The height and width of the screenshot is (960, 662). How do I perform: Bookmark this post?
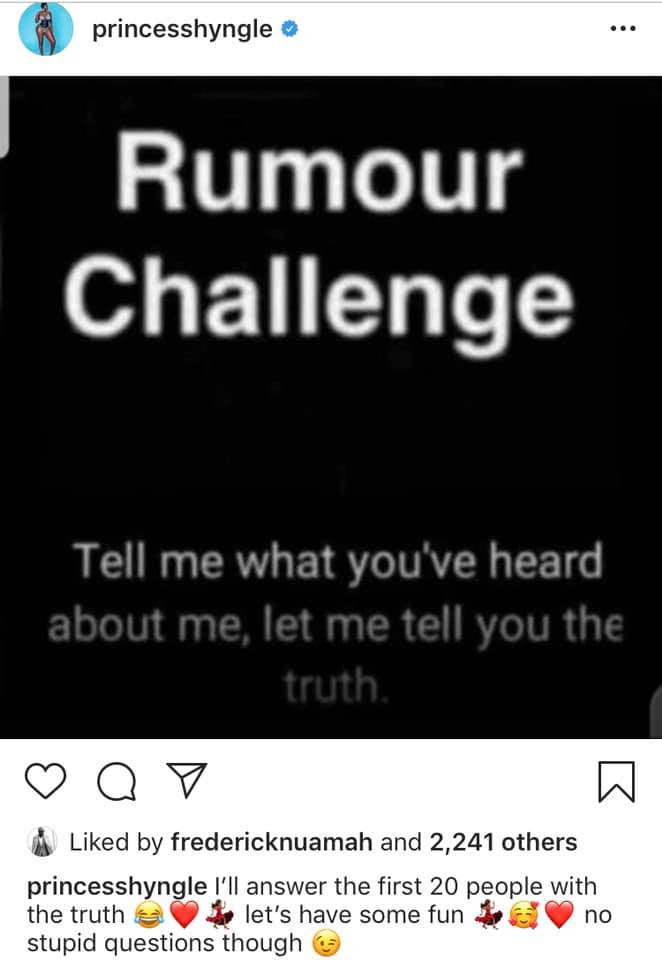615,782
